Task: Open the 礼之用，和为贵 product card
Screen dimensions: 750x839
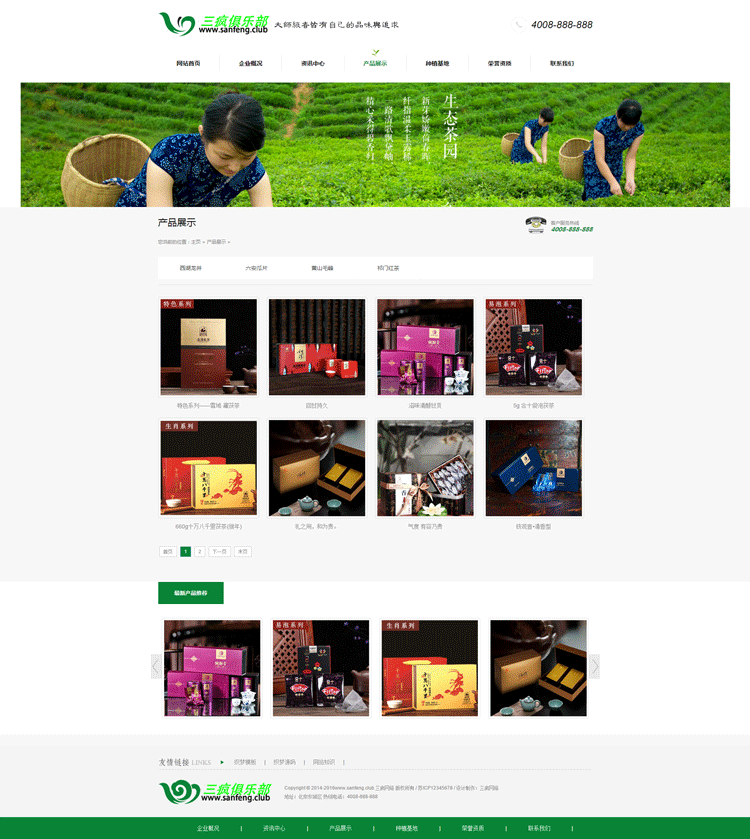Action: click(x=317, y=468)
